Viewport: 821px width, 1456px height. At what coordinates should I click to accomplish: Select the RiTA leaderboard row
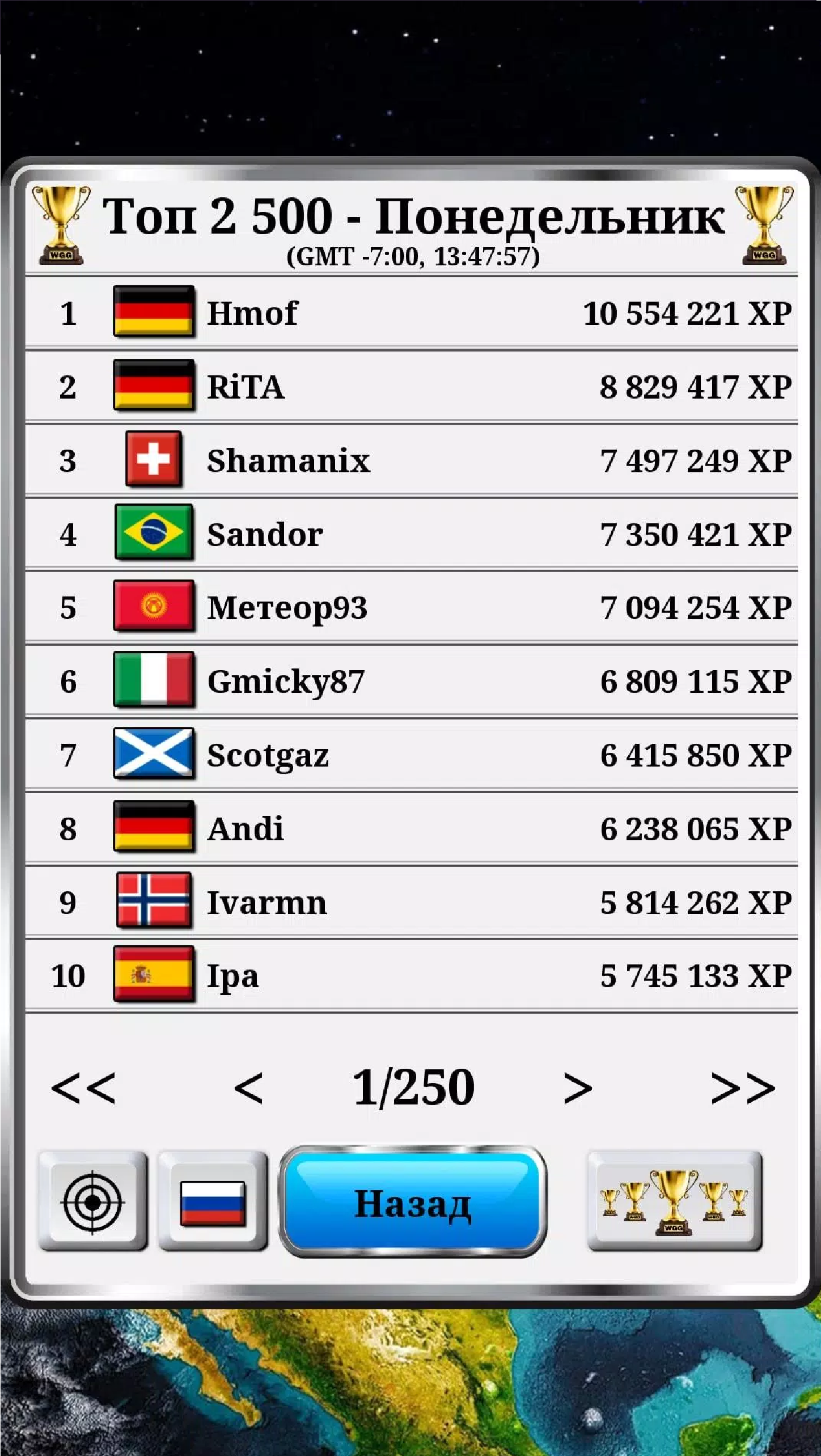pyautogui.click(x=411, y=387)
